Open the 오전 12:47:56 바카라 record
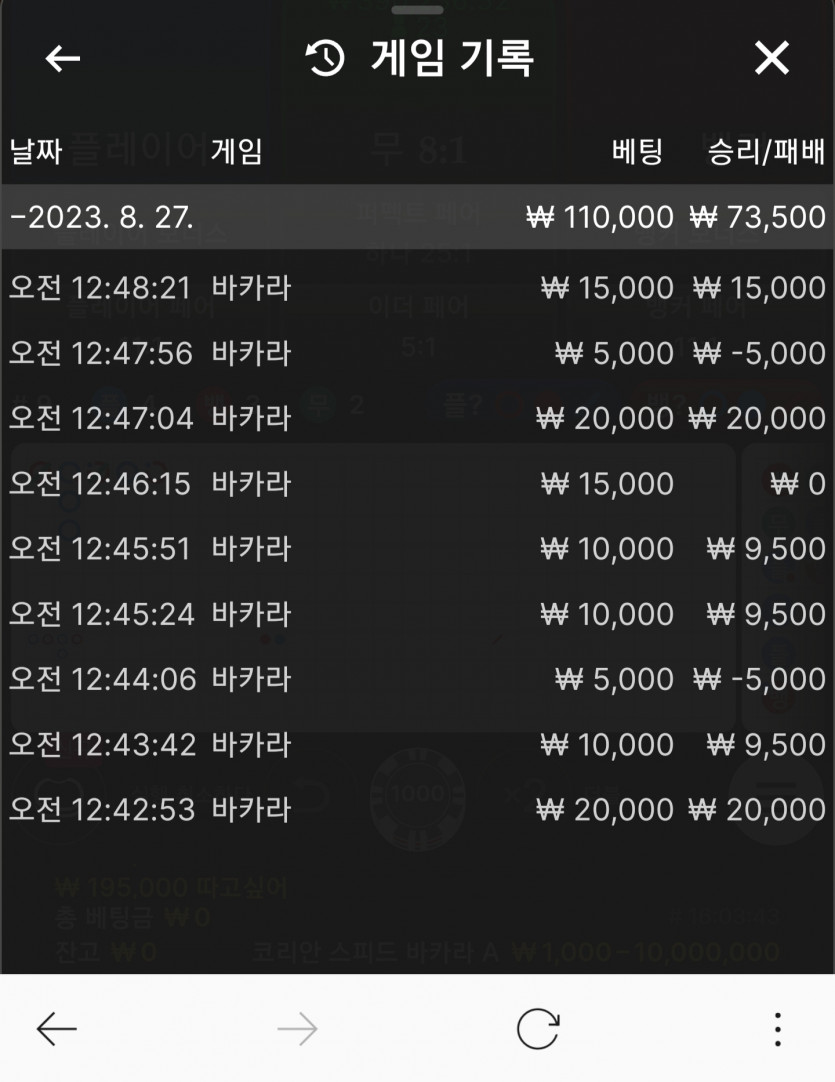Image resolution: width=835 pixels, height=1082 pixels. [x=418, y=353]
